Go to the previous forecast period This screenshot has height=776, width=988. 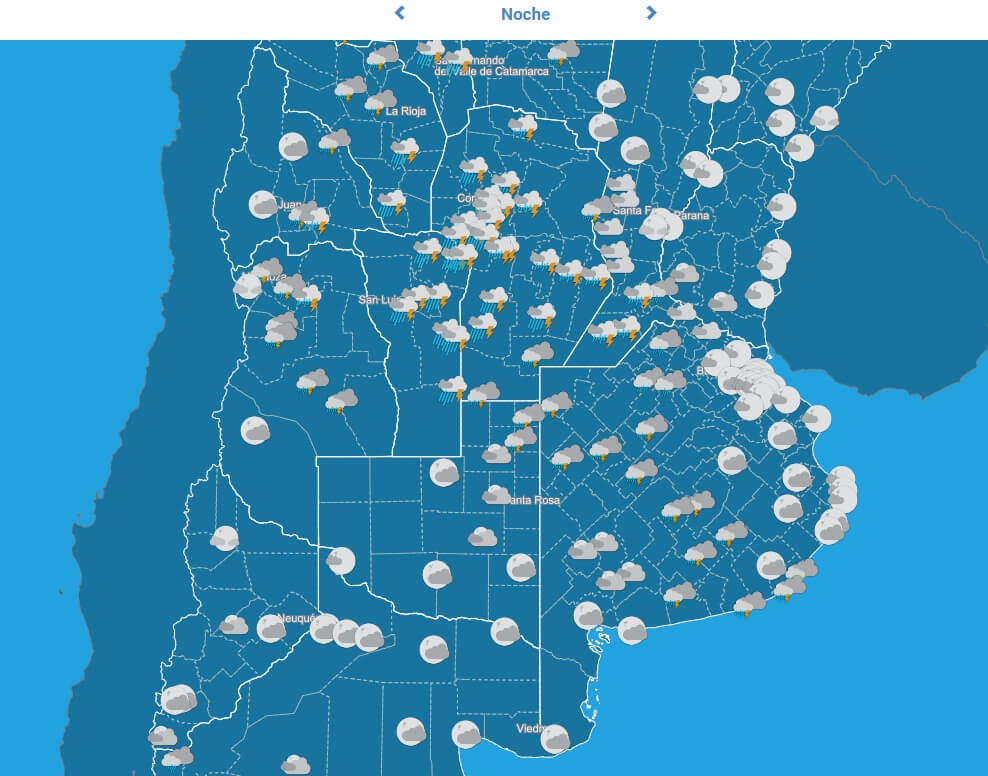(x=400, y=13)
